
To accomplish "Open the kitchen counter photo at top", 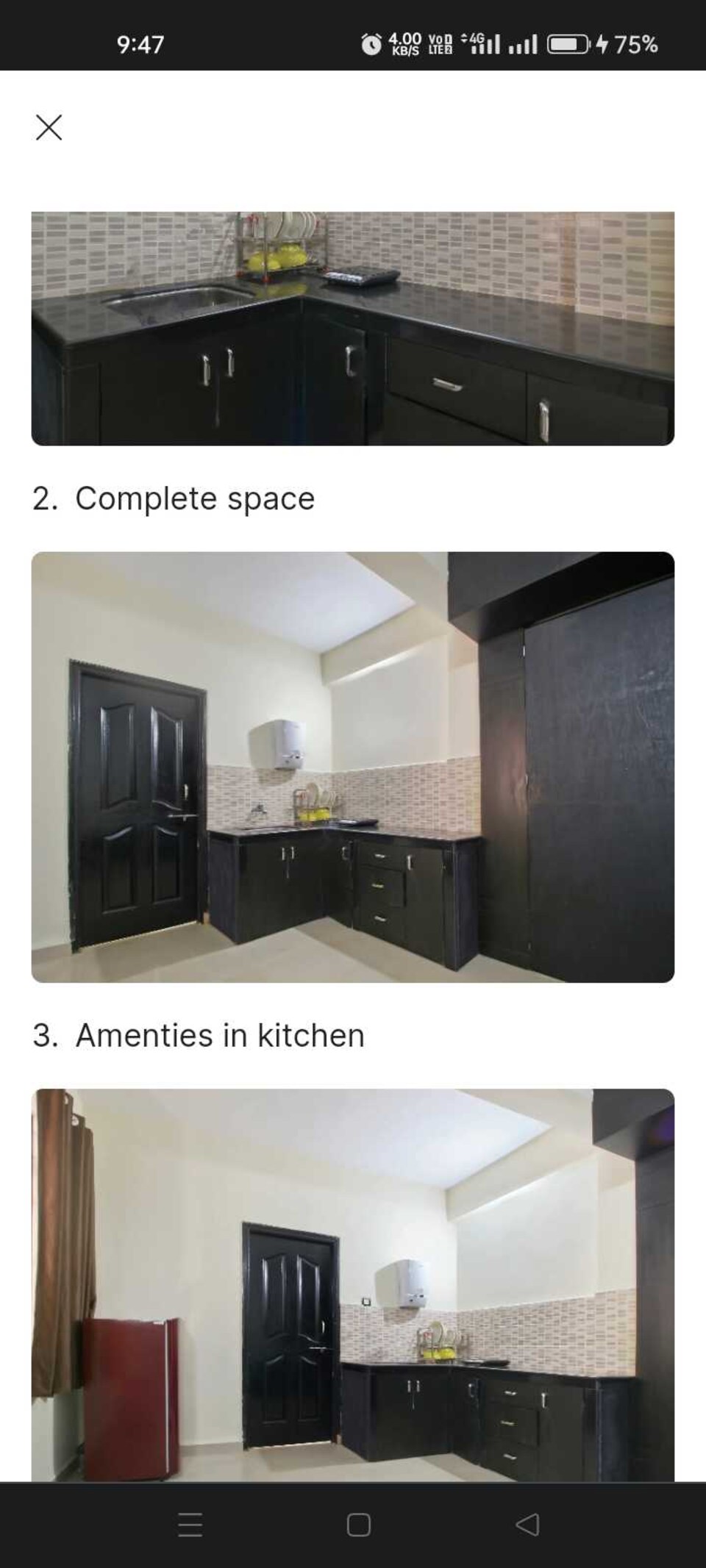I will (x=352, y=328).
